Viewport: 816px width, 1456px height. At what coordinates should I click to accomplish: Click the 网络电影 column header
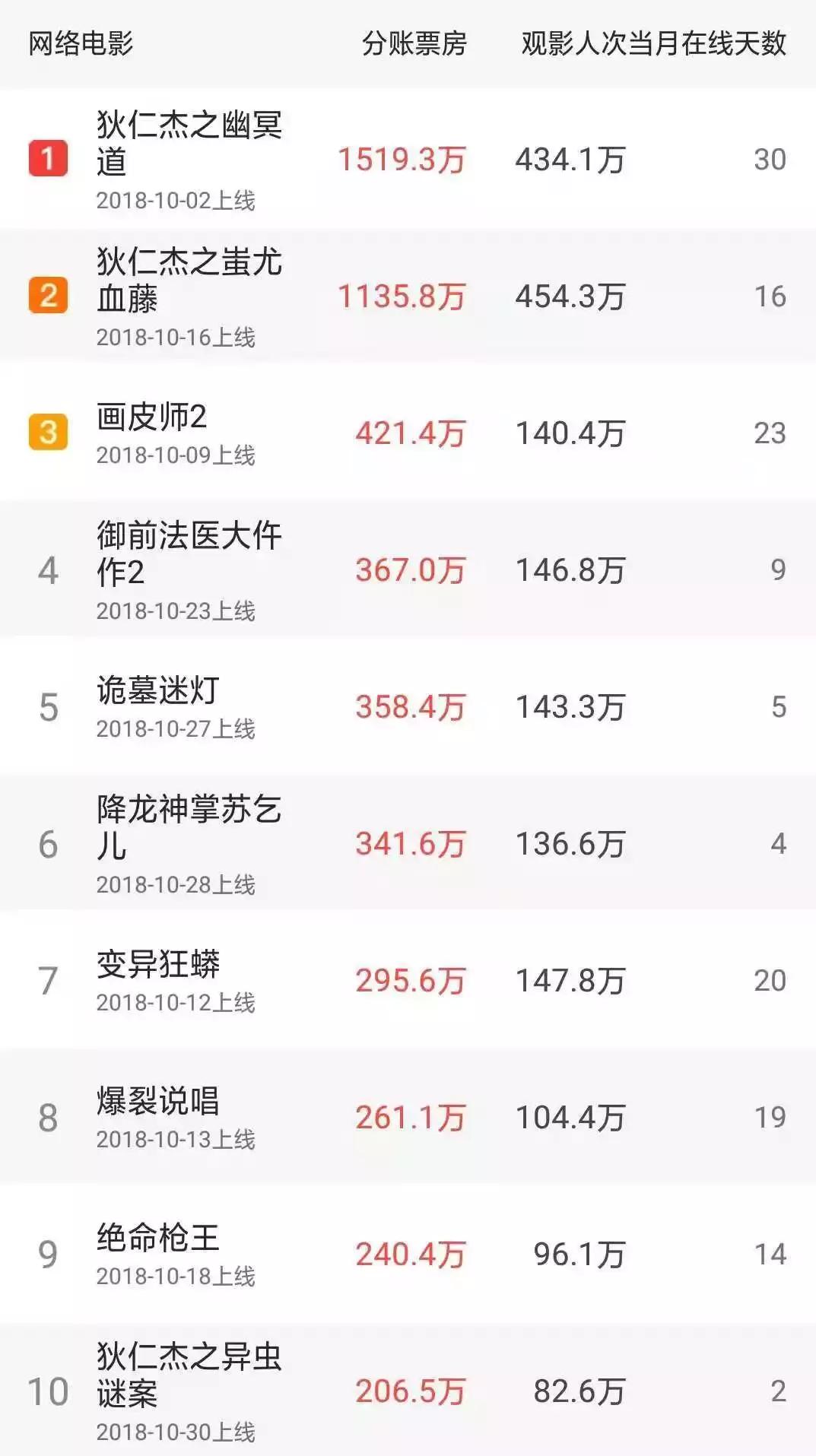point(81,43)
